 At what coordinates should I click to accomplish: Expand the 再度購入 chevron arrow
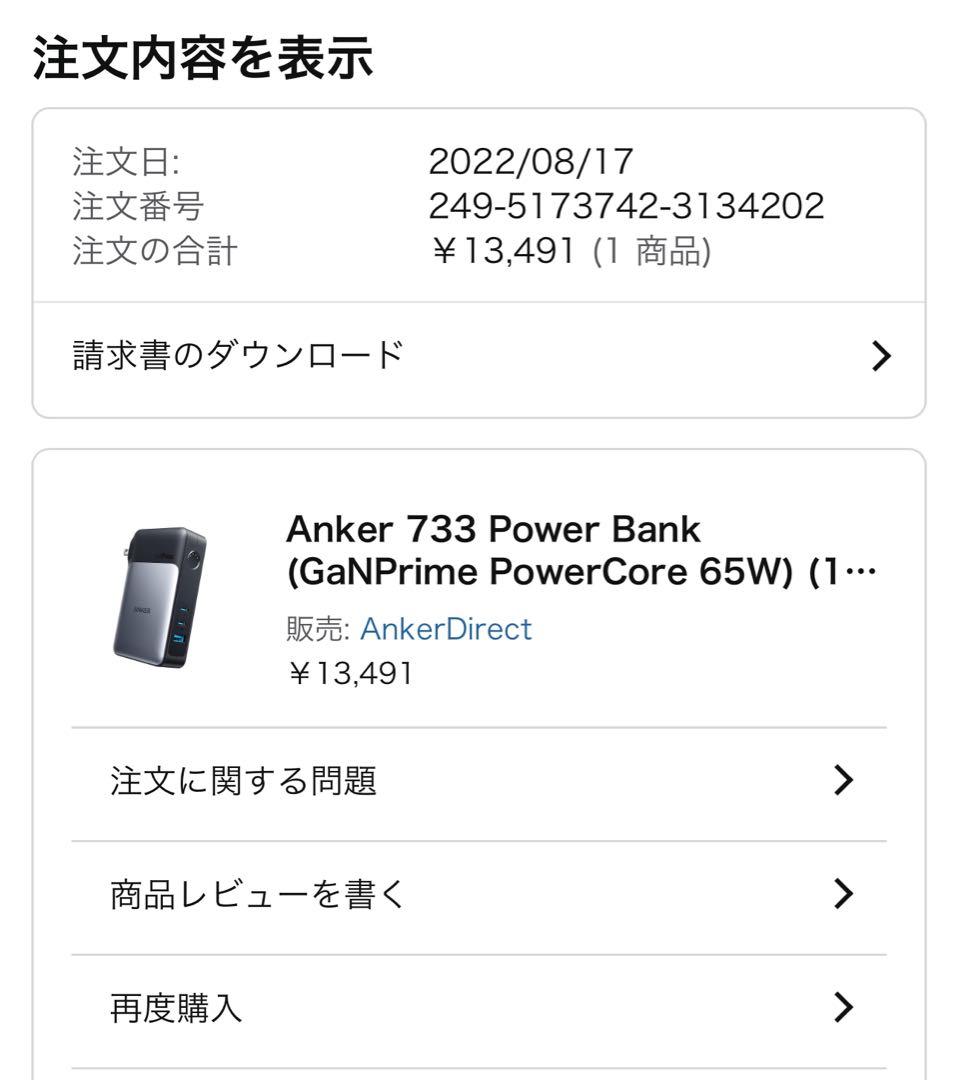[x=845, y=1005]
